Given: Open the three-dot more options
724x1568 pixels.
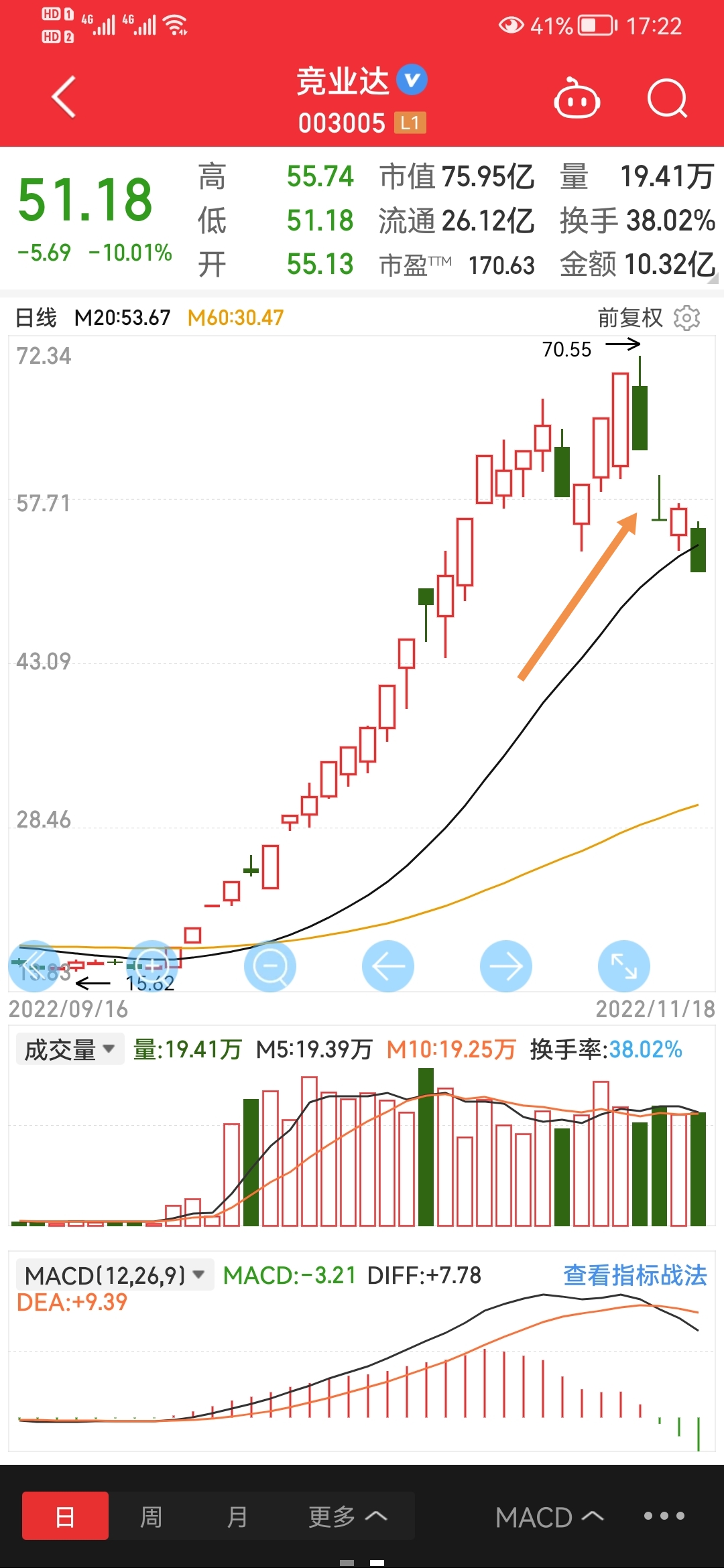Looking at the screenshot, I should point(664,1516).
